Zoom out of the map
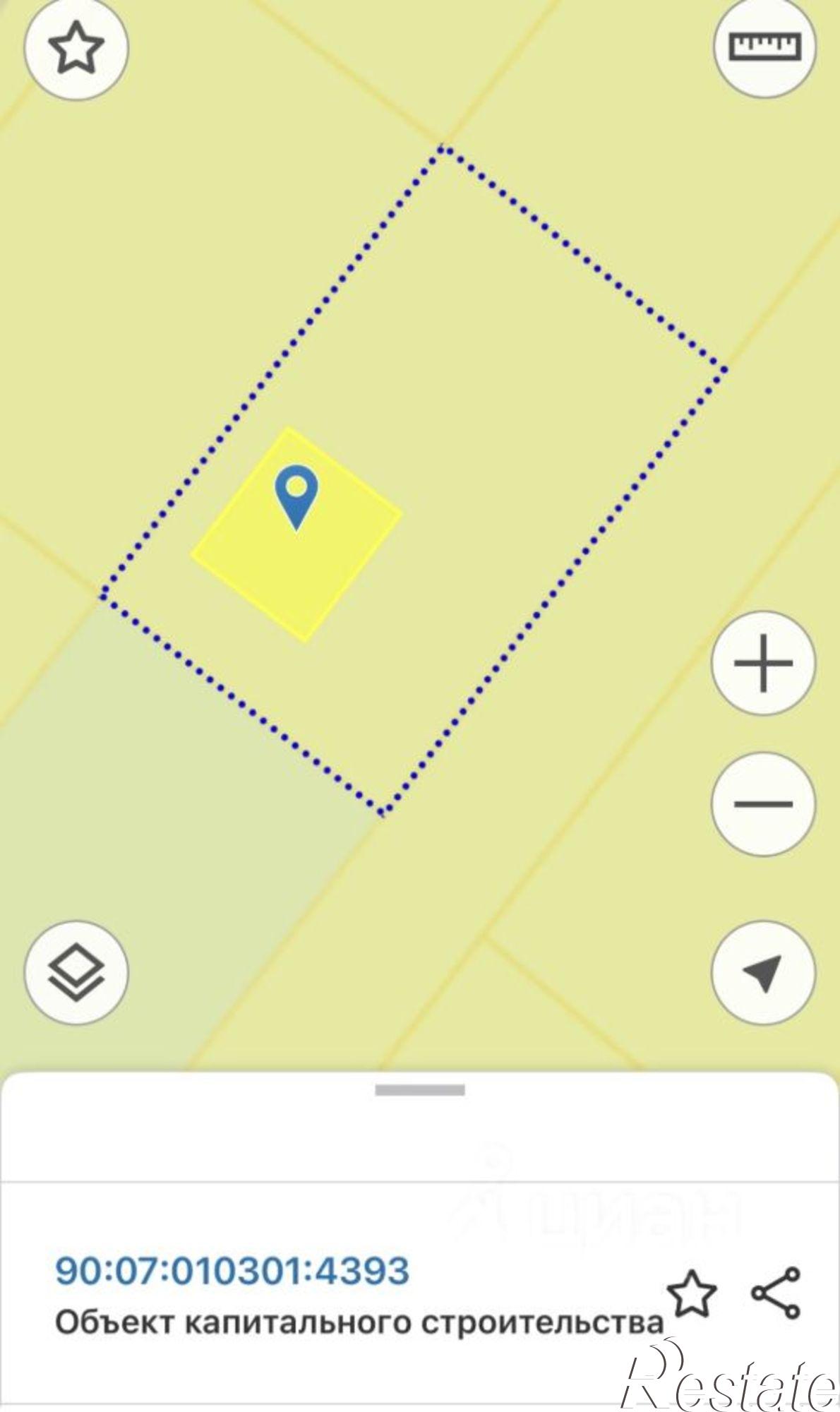Viewport: 840px width, 1412px height. pyautogui.click(x=763, y=803)
